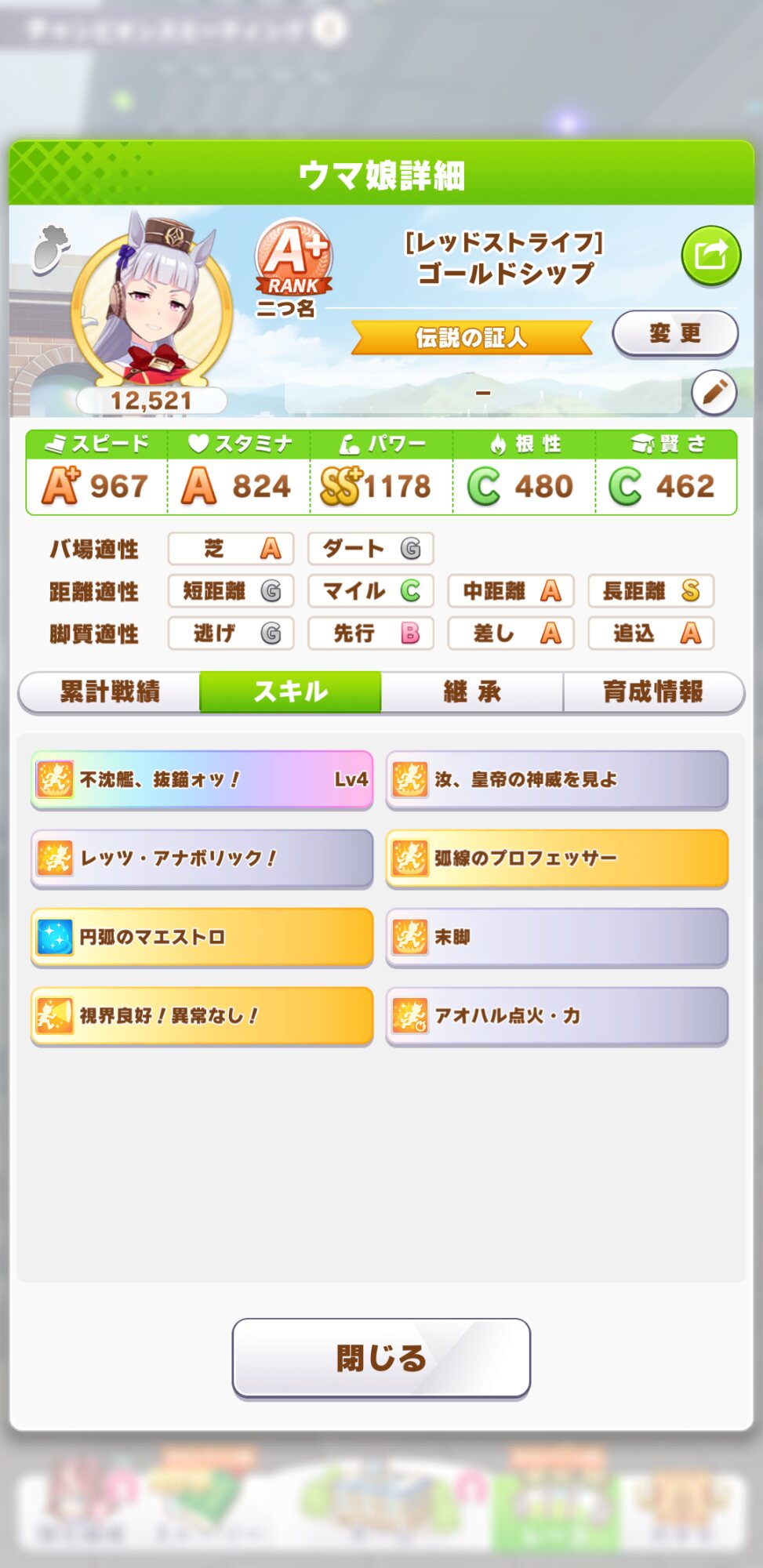This screenshot has height=1568, width=763.
Task: Open skill 視界良好！異常なし！
Action: click(x=202, y=1015)
